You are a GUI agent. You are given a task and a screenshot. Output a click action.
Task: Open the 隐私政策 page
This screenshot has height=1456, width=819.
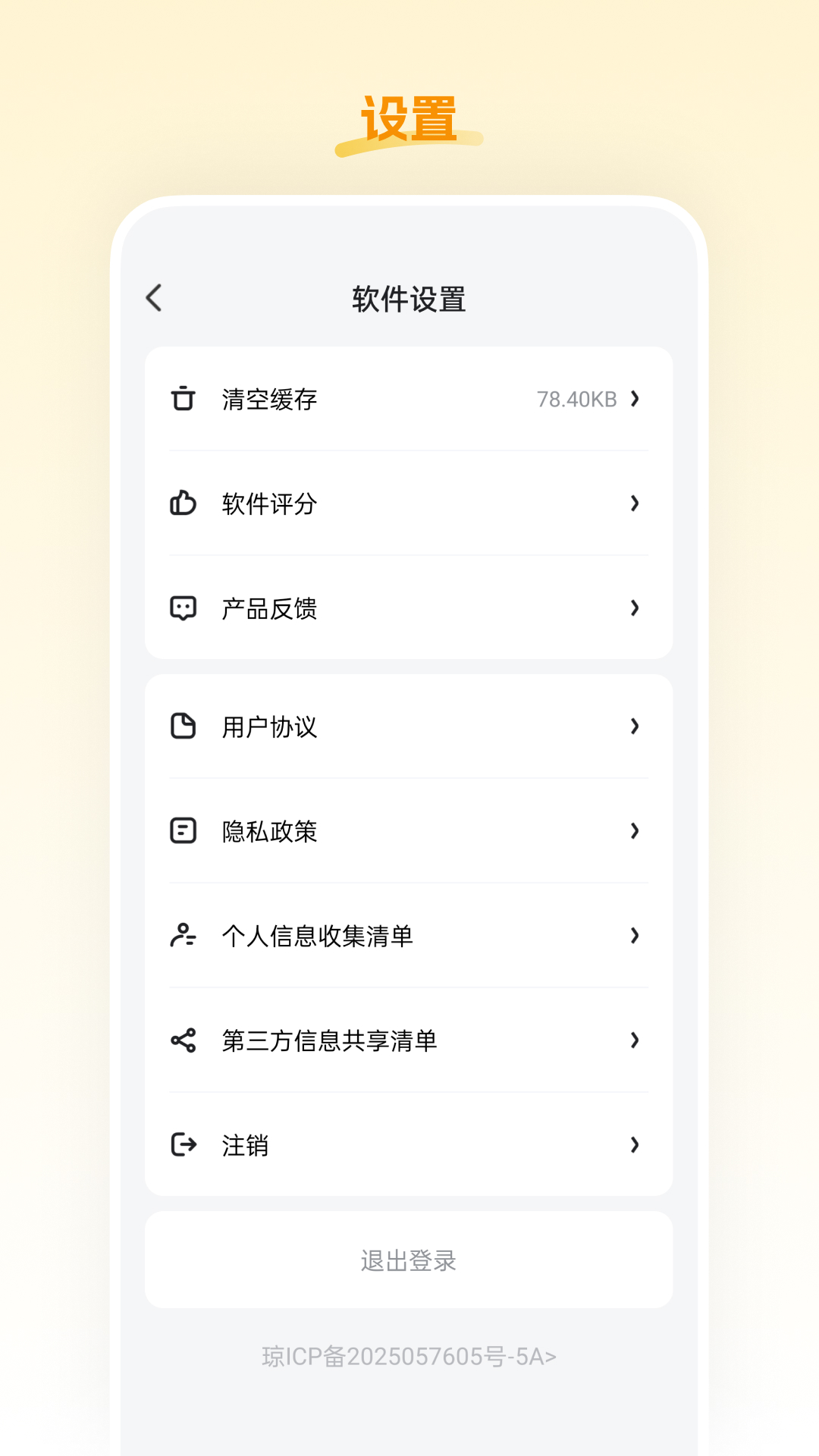click(x=409, y=831)
